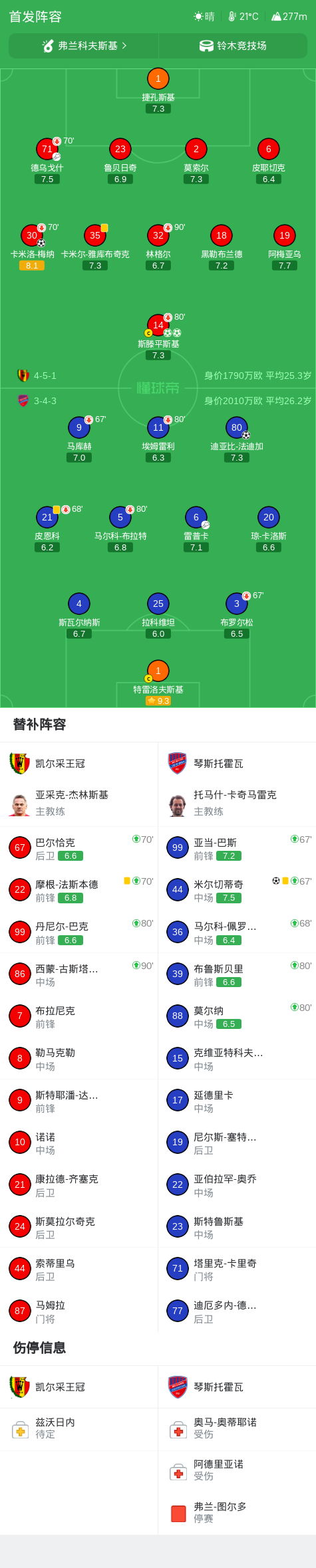The width and height of the screenshot is (316, 1568).
Task: View injury status of 兹沃日内
Action: (79, 1428)
